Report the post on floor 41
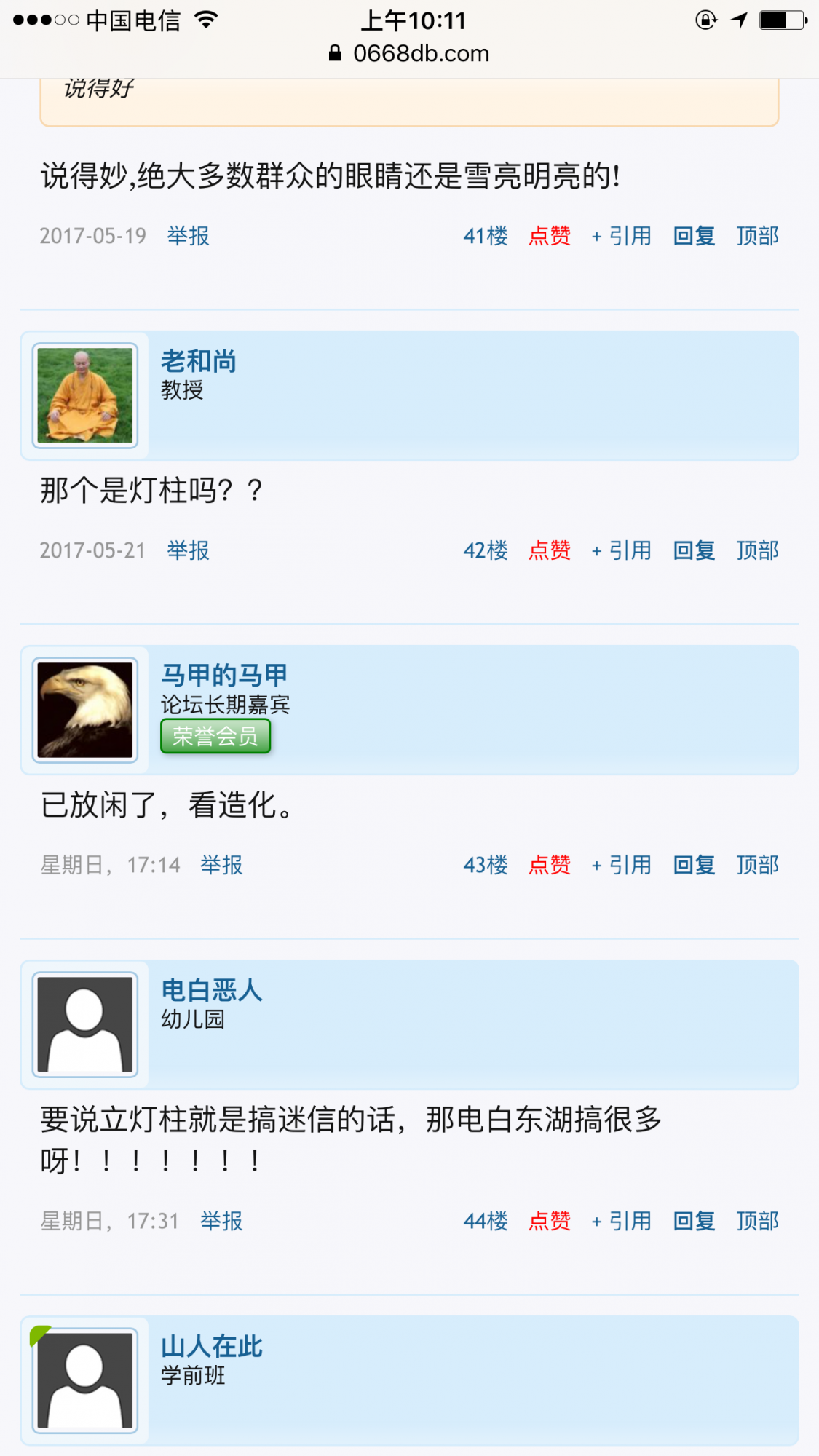Image resolution: width=819 pixels, height=1456 pixels. point(188,236)
